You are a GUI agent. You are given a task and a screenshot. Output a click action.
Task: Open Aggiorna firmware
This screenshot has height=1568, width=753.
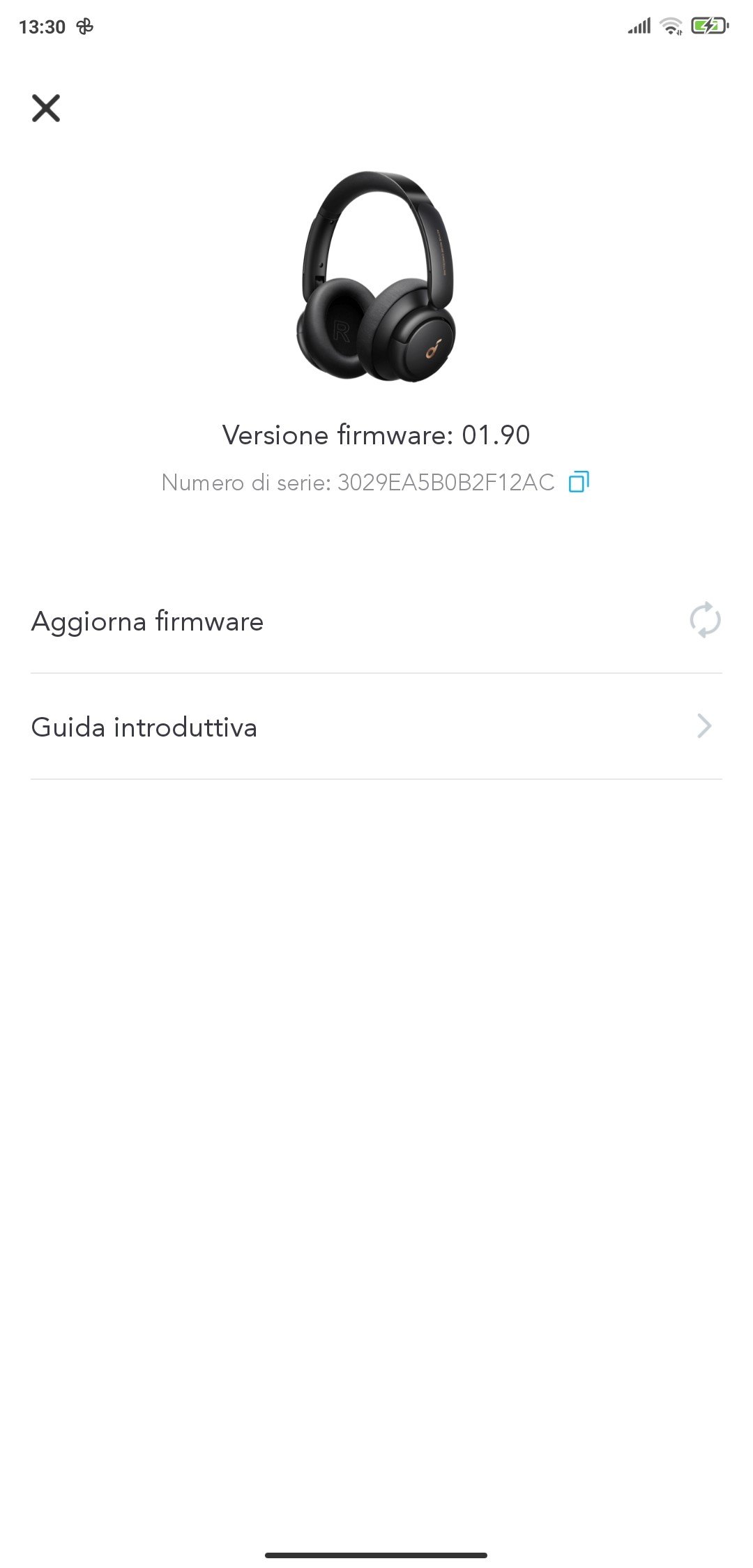(376, 621)
